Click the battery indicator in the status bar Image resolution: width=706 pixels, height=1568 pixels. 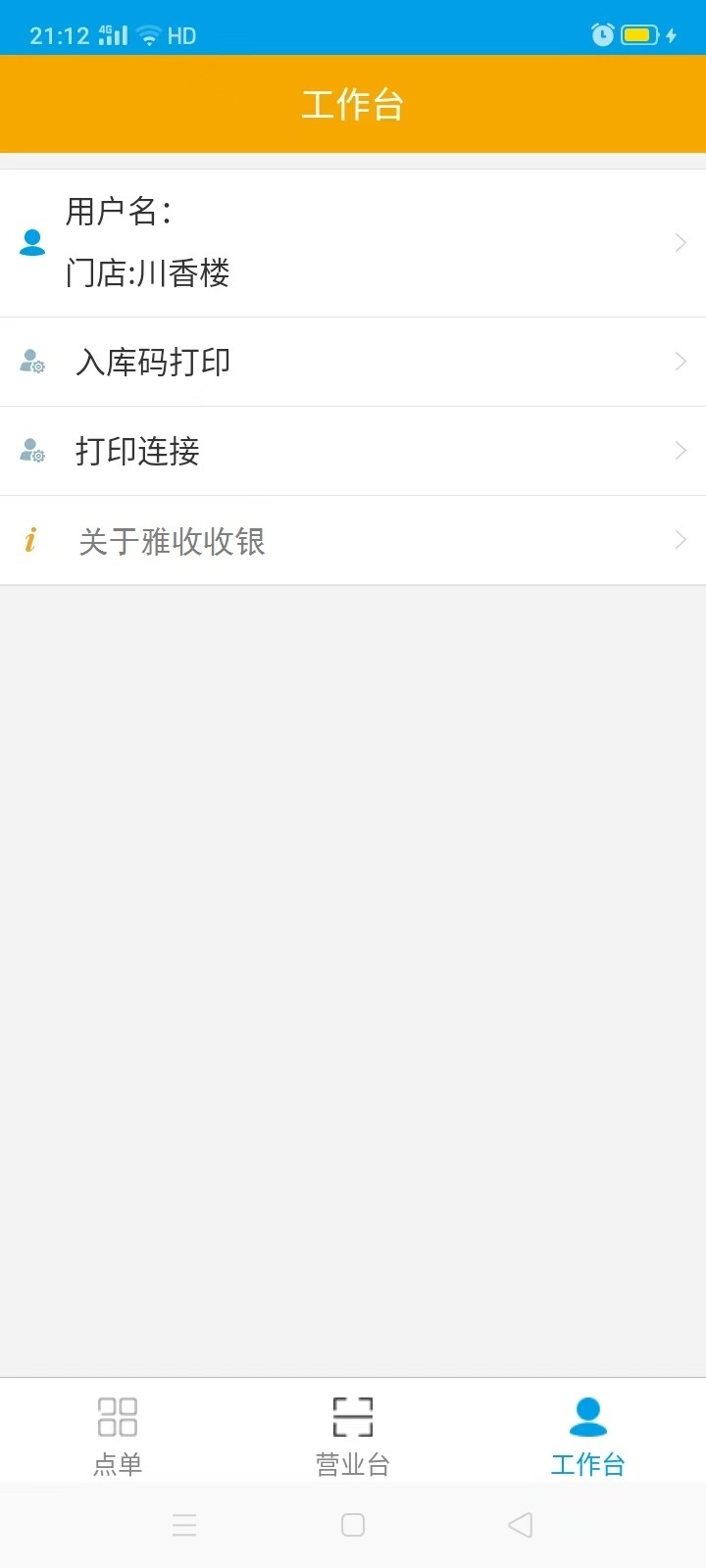639,33
